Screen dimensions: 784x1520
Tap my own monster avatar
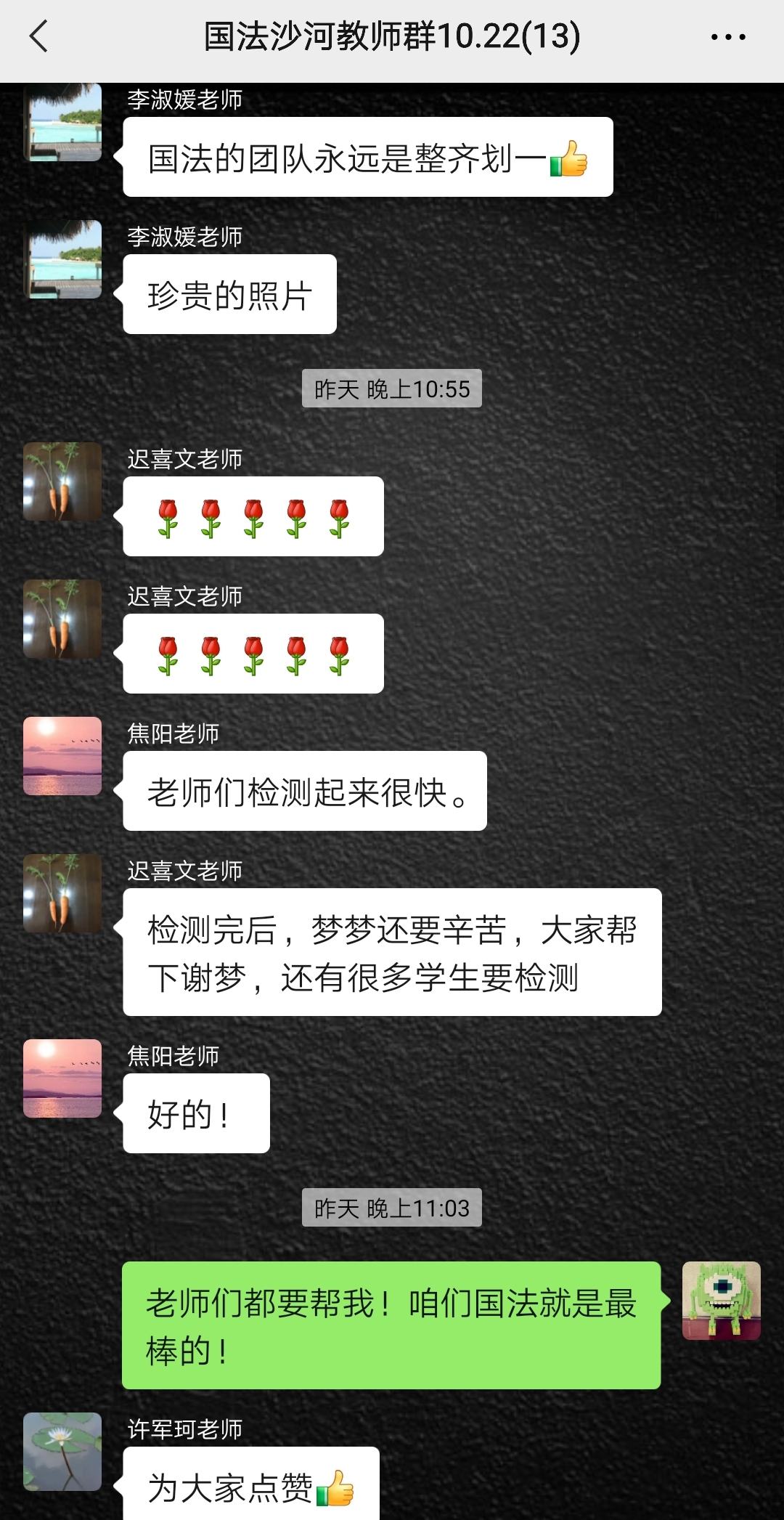(x=722, y=1300)
